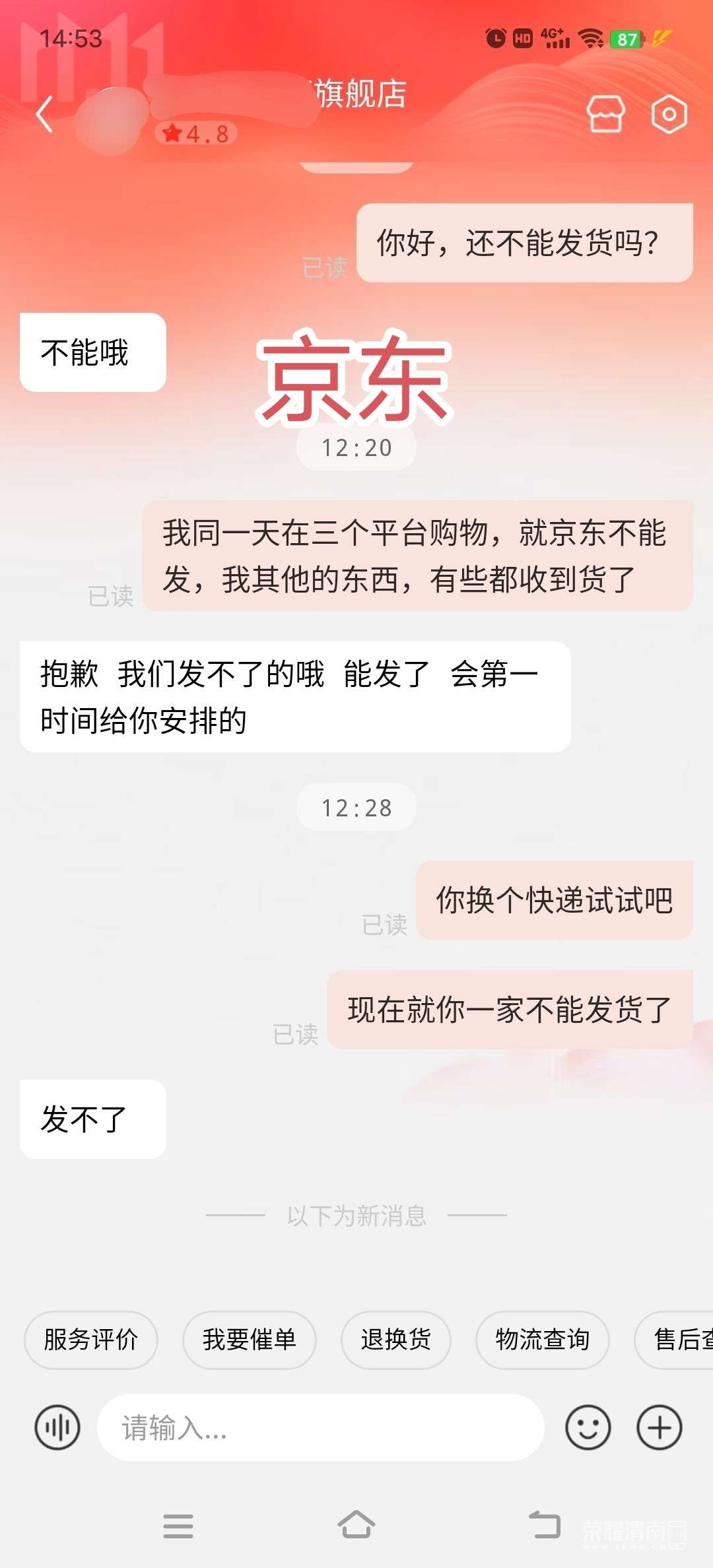The height and width of the screenshot is (1568, 713).
Task: Open the store page icon
Action: tap(605, 115)
